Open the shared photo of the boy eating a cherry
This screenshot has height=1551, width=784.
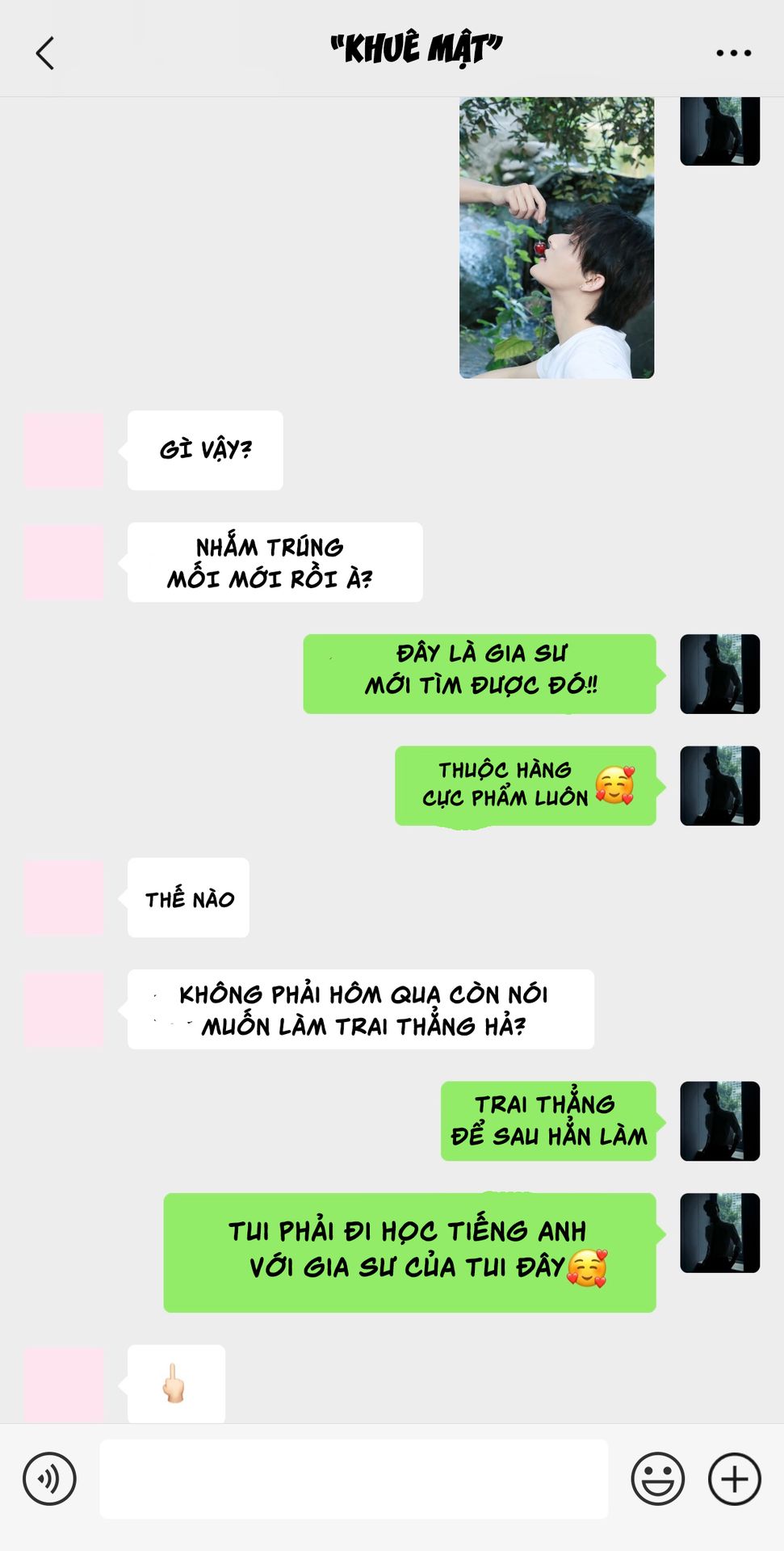point(556,237)
